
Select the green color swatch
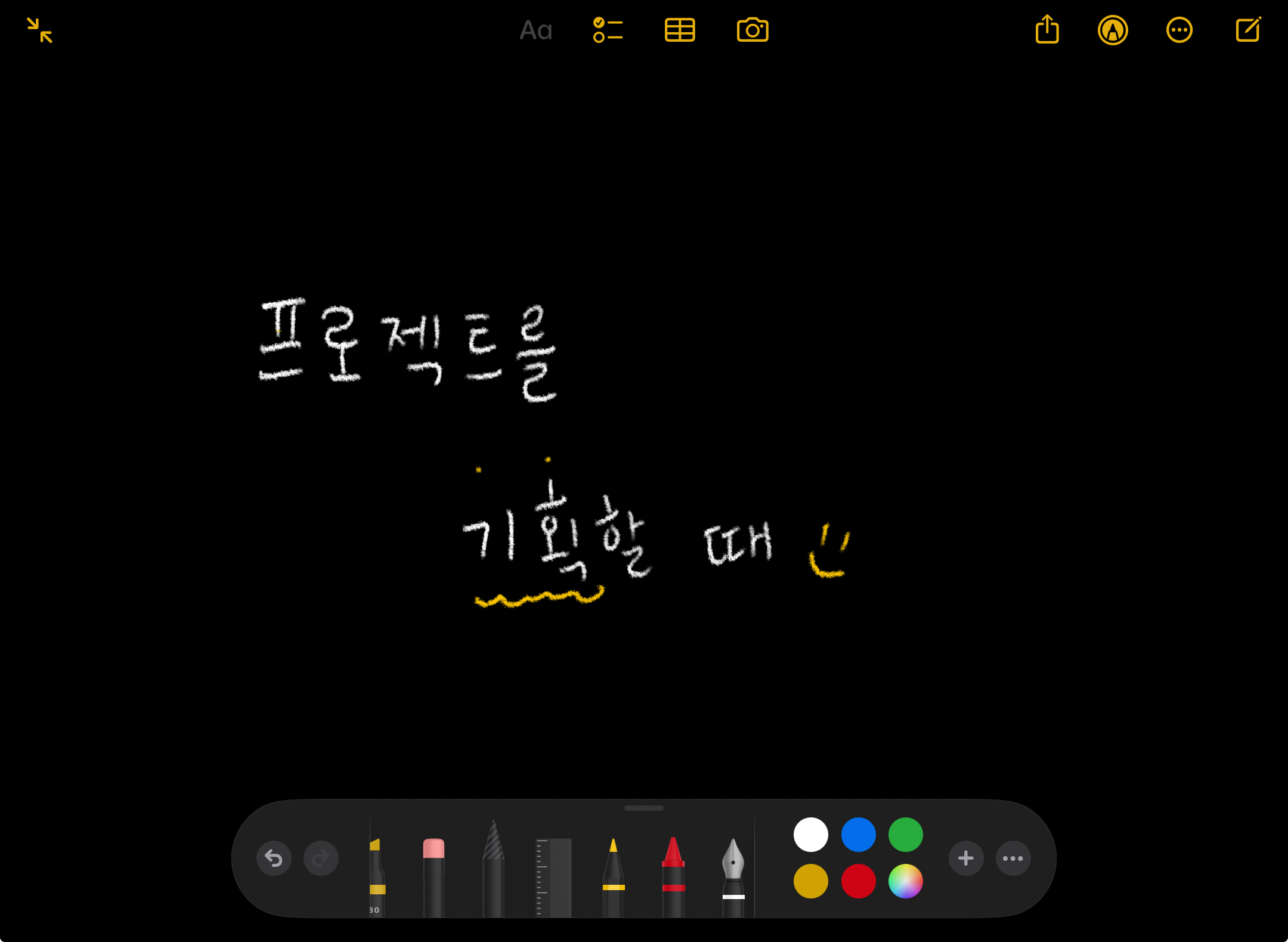pyautogui.click(x=905, y=835)
